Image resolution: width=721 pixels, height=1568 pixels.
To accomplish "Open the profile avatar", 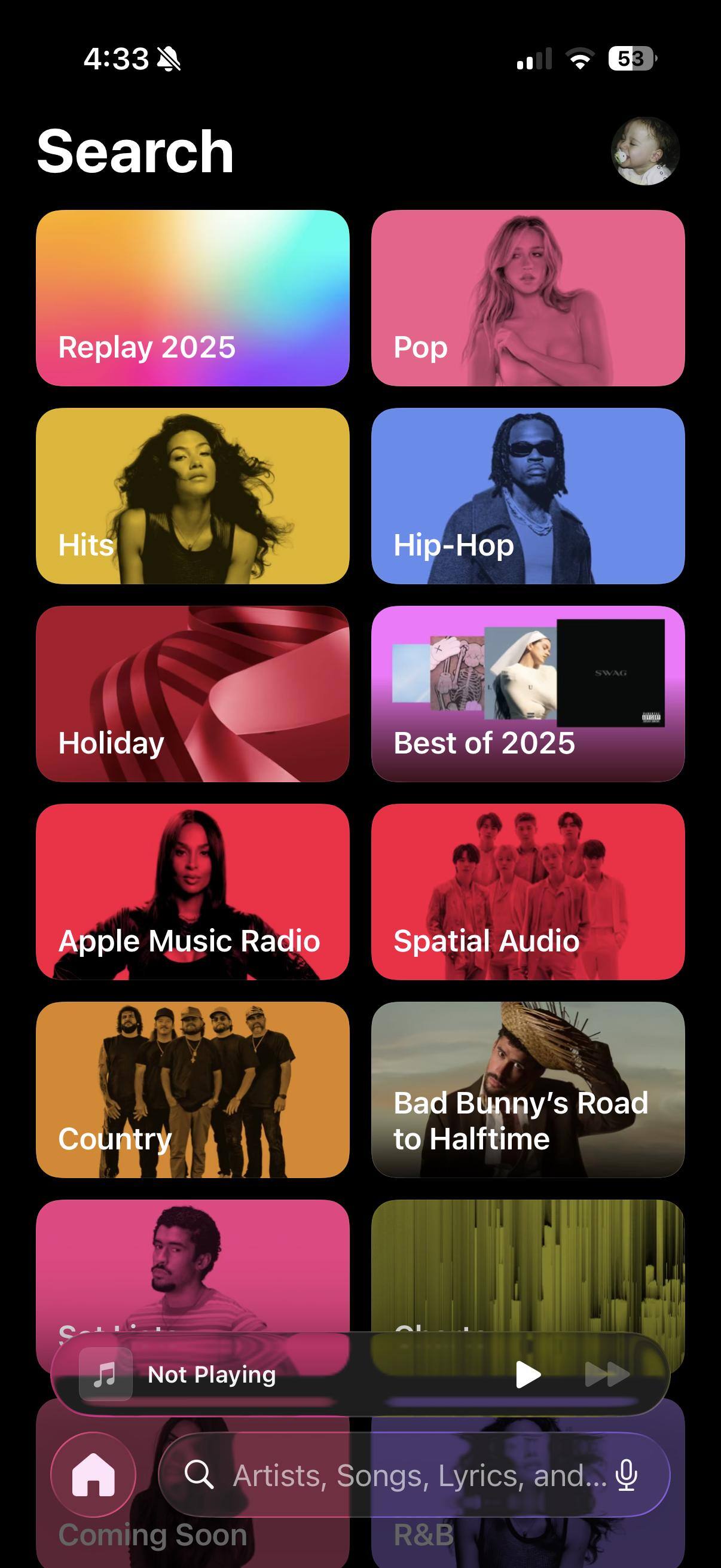I will pyautogui.click(x=644, y=151).
